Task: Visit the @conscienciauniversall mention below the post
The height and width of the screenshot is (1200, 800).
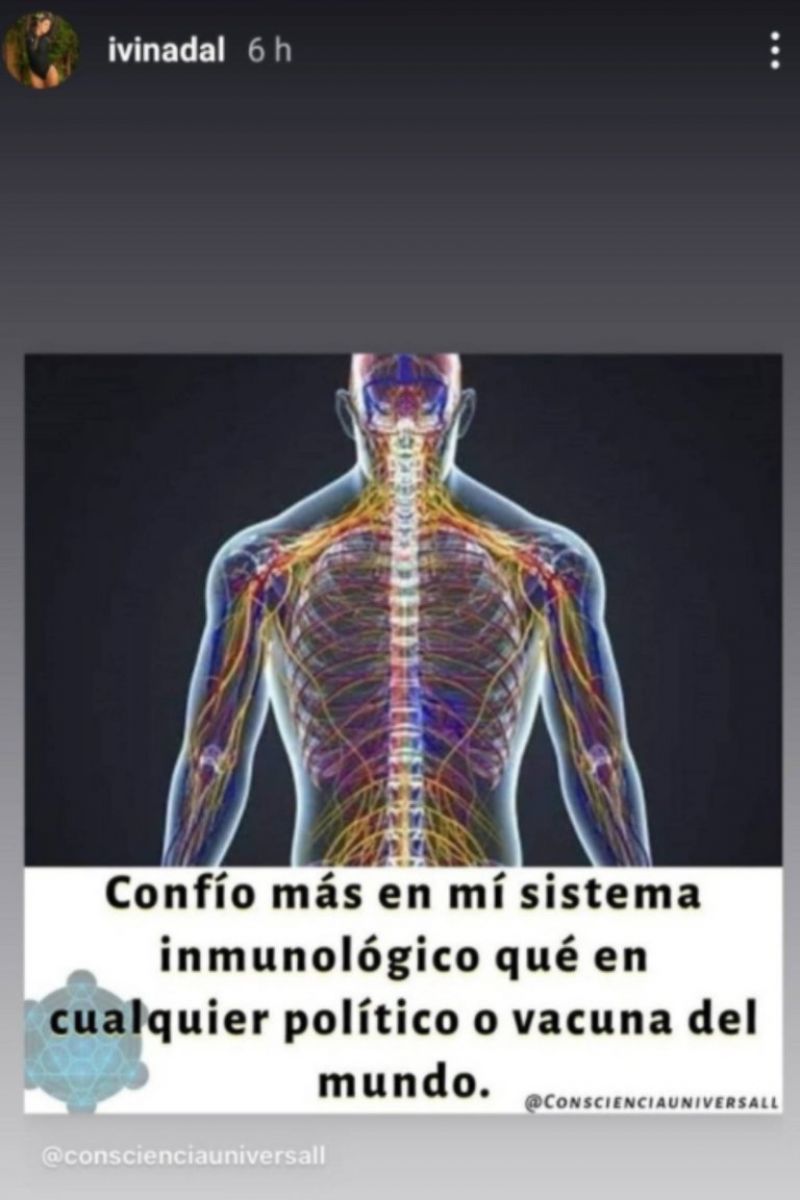Action: [184, 1156]
